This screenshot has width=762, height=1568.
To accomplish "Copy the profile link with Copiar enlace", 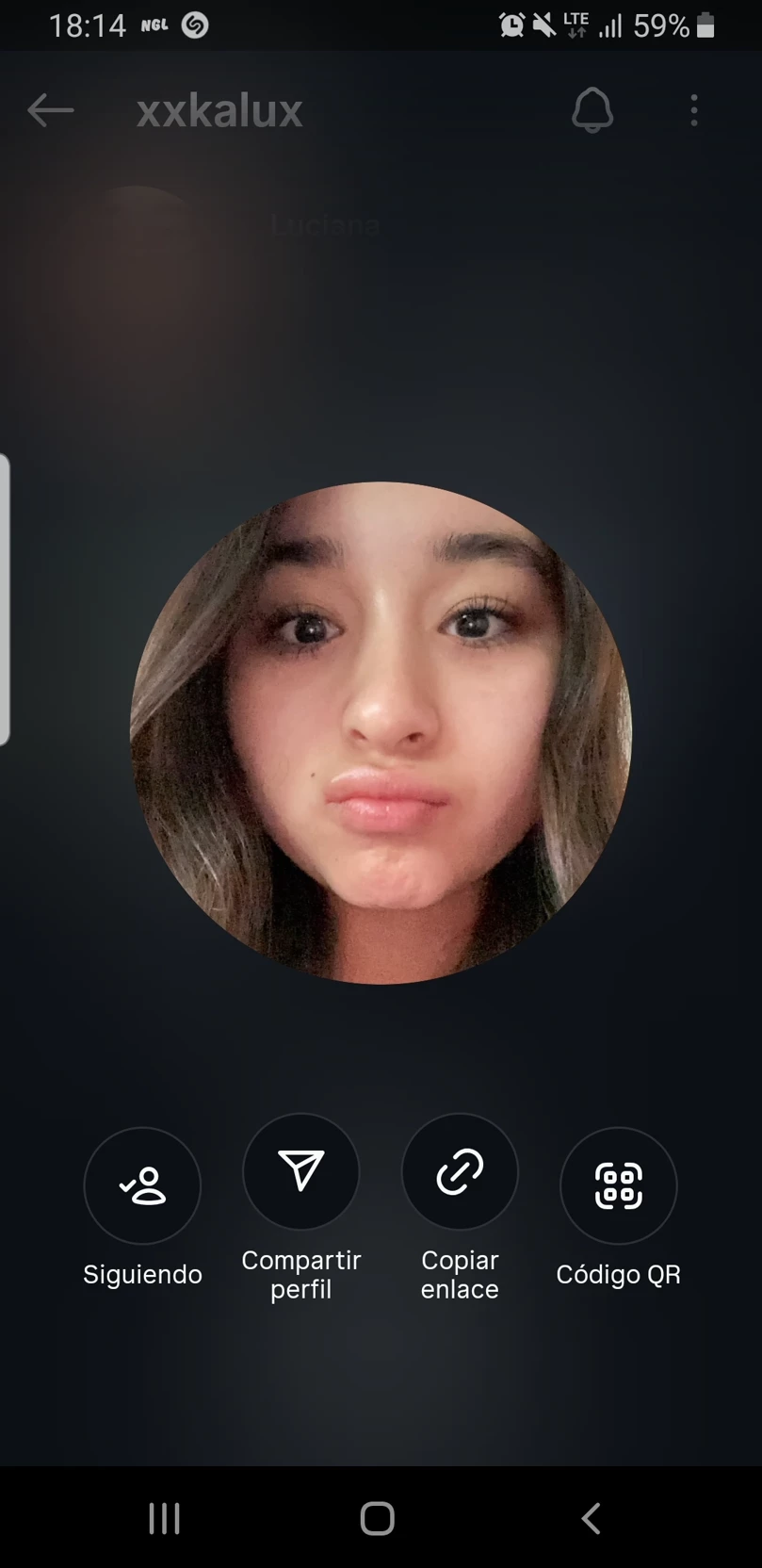I will (460, 1171).
